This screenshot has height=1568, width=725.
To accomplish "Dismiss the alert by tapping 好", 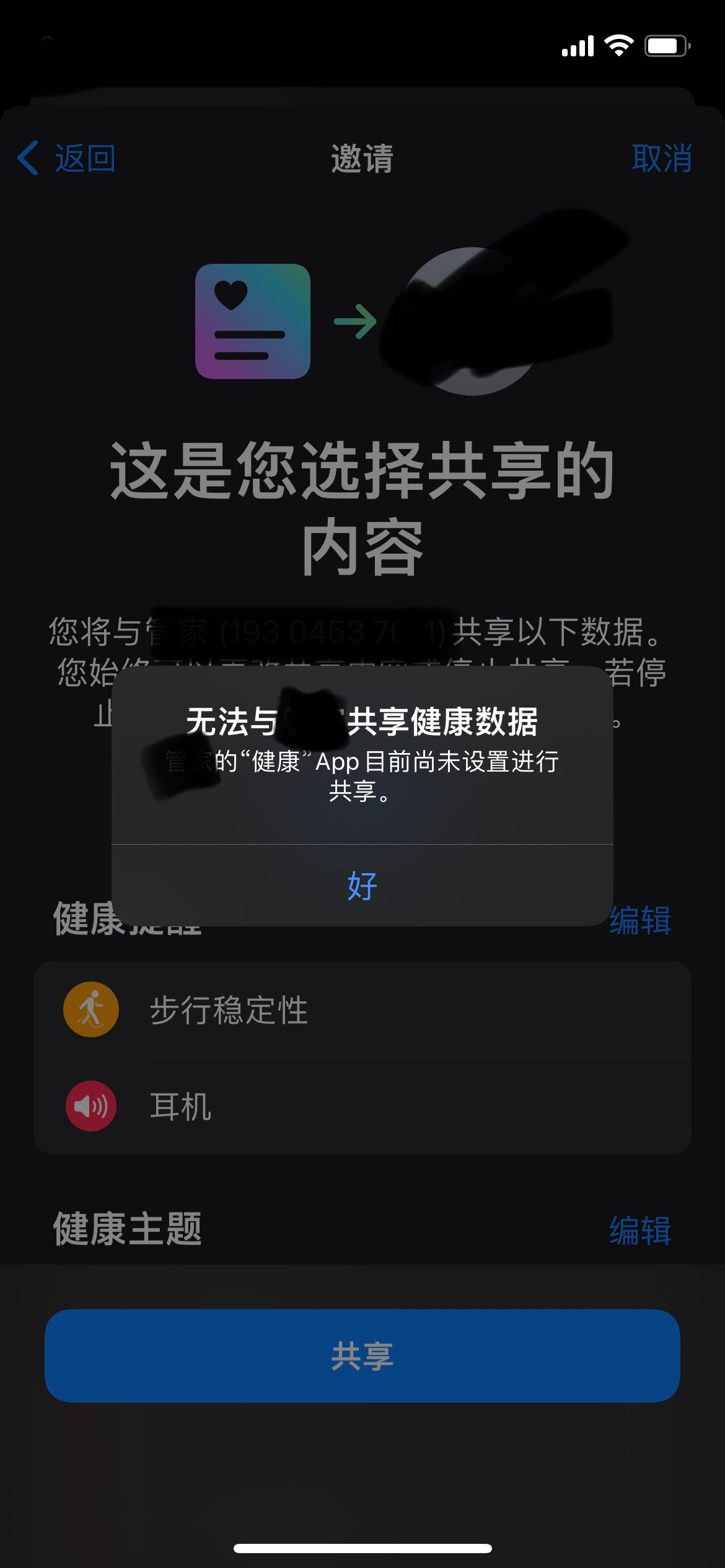I will point(362,886).
